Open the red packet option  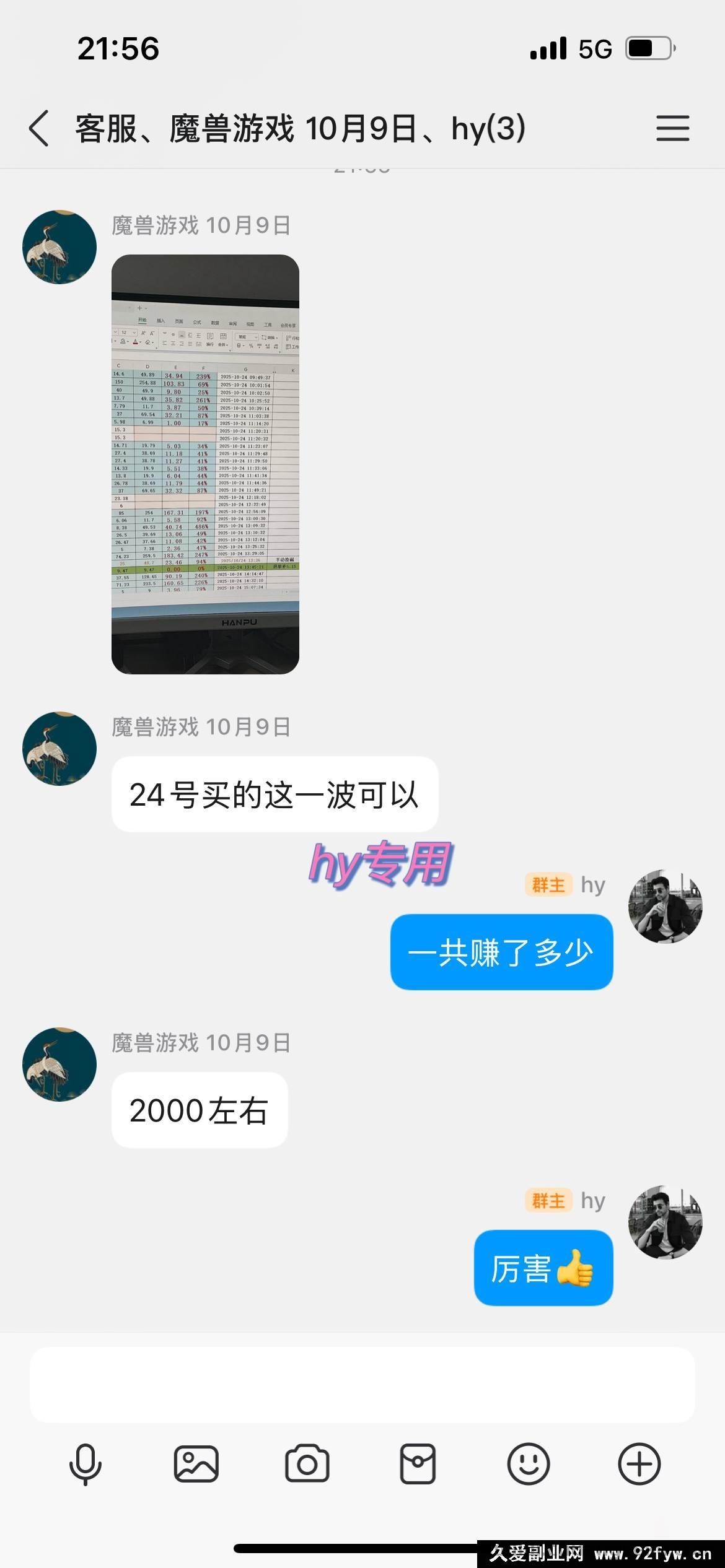pyautogui.click(x=418, y=1464)
